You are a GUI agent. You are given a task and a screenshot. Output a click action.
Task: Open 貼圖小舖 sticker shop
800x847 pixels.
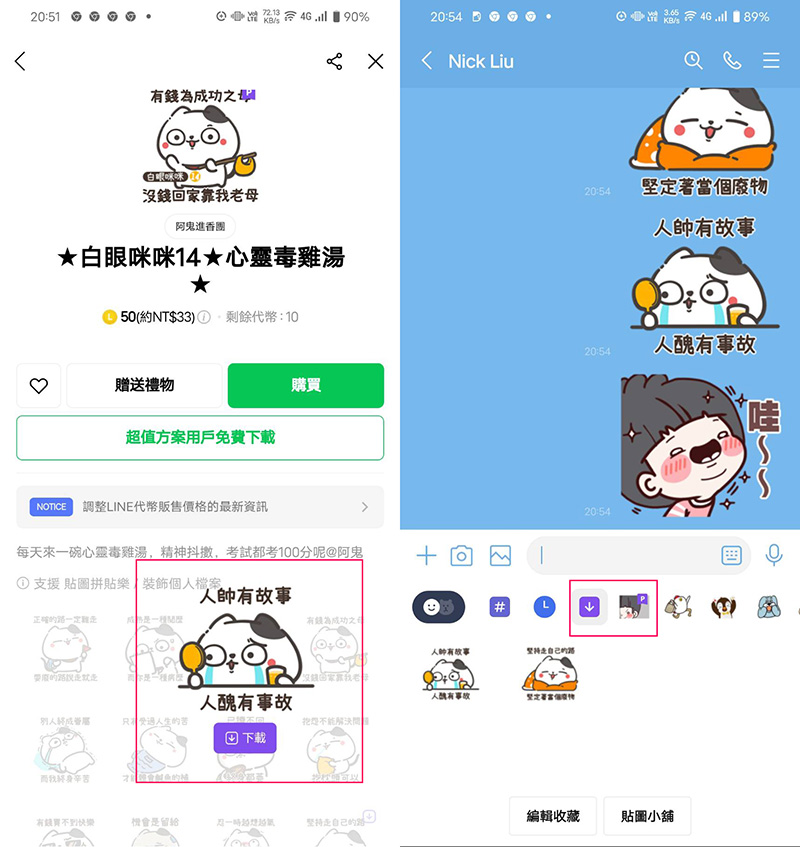point(647,816)
